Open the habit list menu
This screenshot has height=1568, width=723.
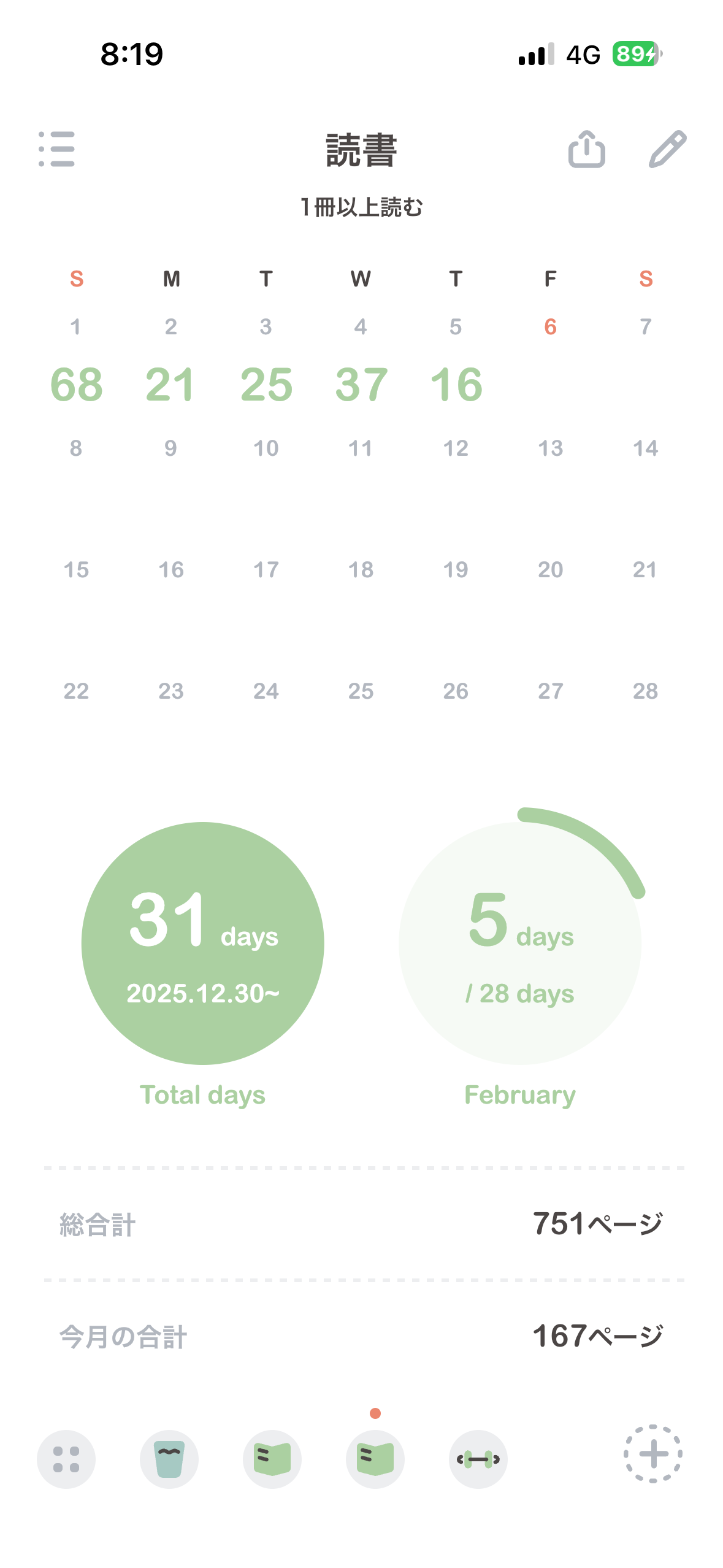point(56,149)
